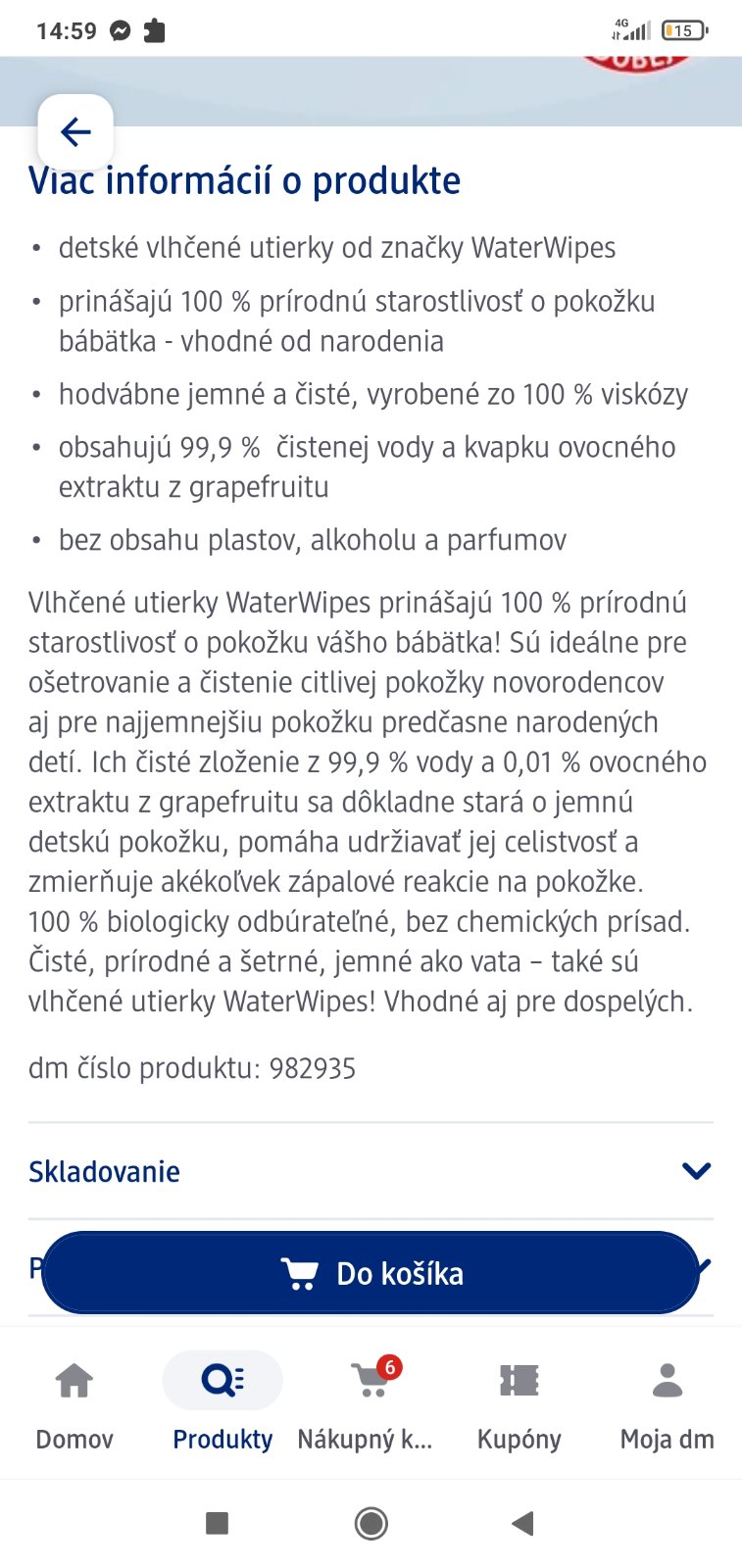Switch to the Kupóny tab
742x1568 pixels.
tap(519, 1403)
